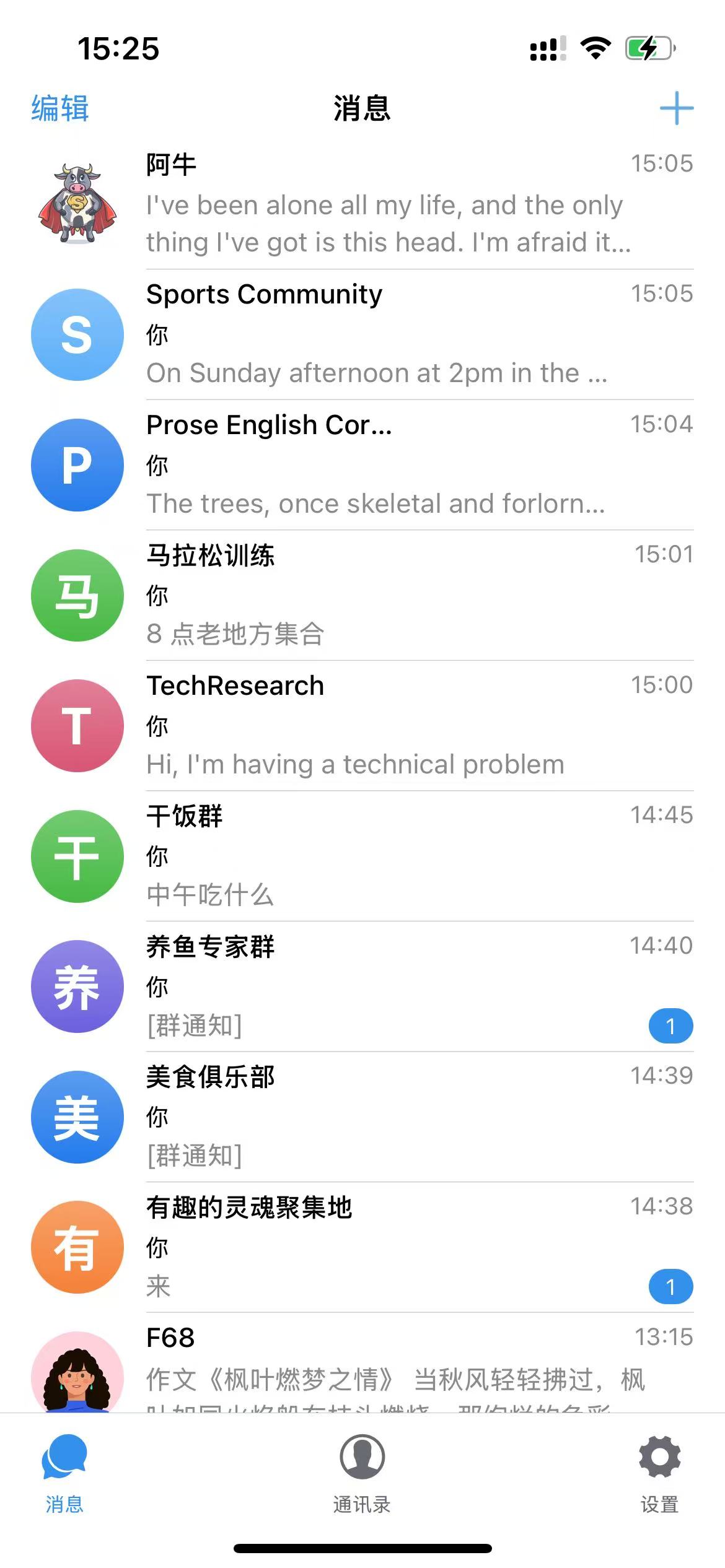Select the TechResearch conversation

pyautogui.click(x=384, y=725)
